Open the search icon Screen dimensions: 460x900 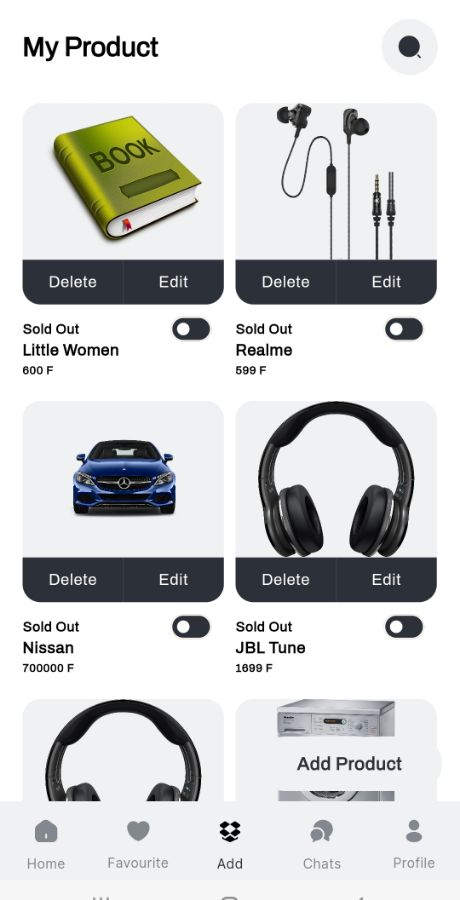[x=409, y=47]
